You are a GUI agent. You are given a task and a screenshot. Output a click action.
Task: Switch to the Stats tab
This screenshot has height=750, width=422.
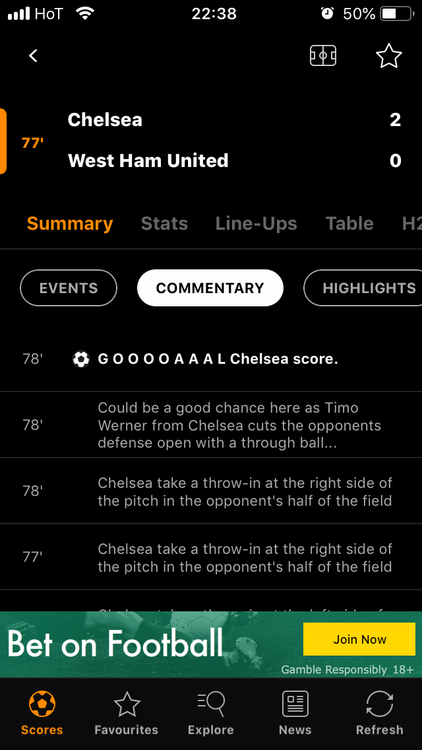(x=164, y=223)
